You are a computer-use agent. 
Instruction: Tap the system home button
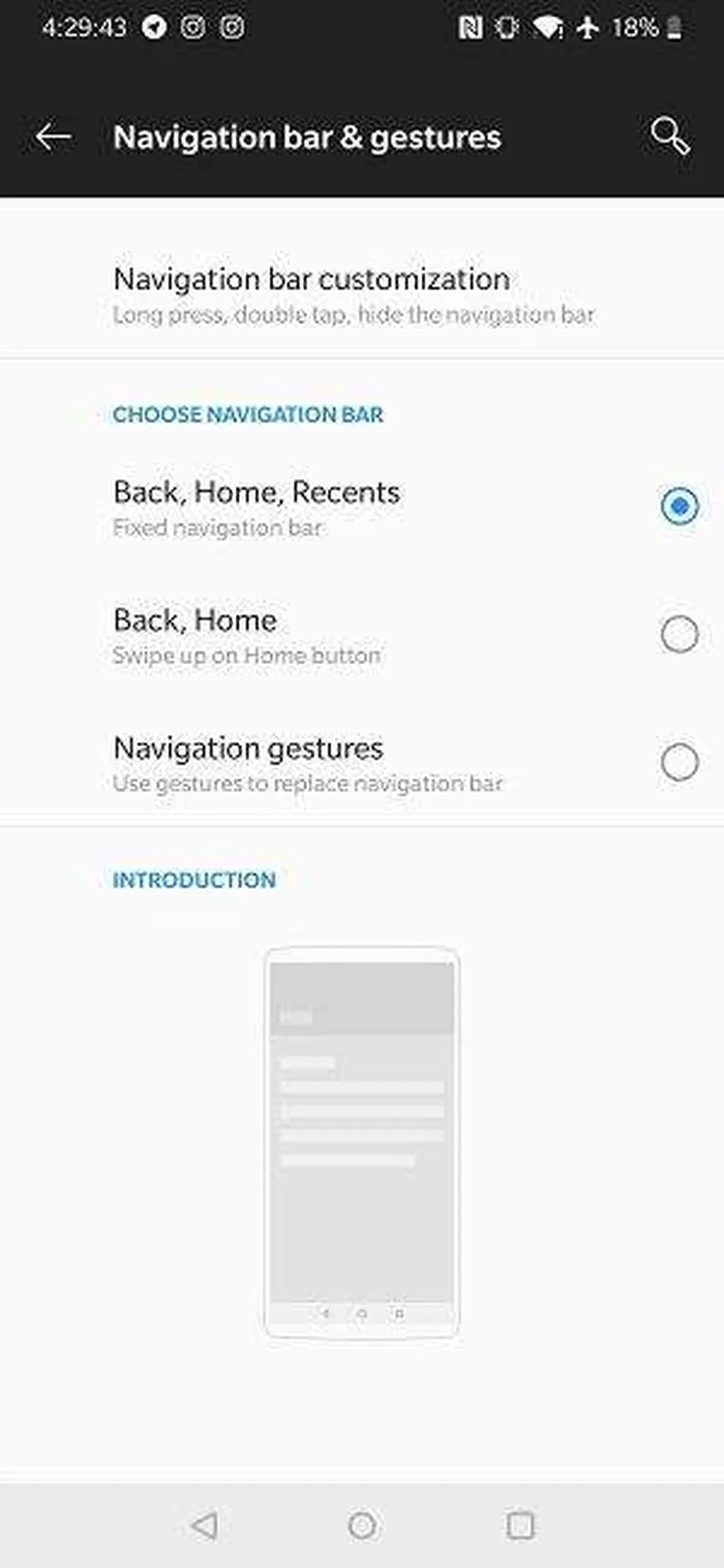[362, 1525]
